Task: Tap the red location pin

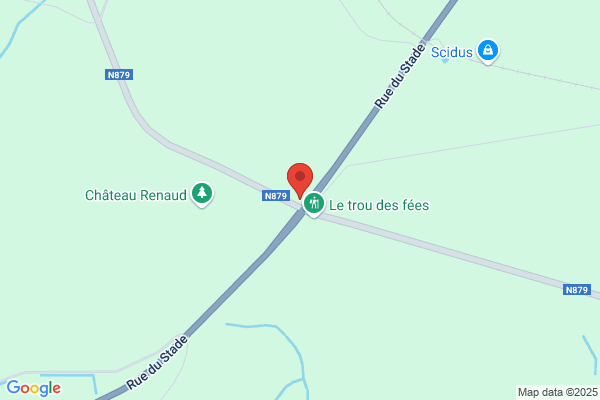Action: click(x=300, y=180)
